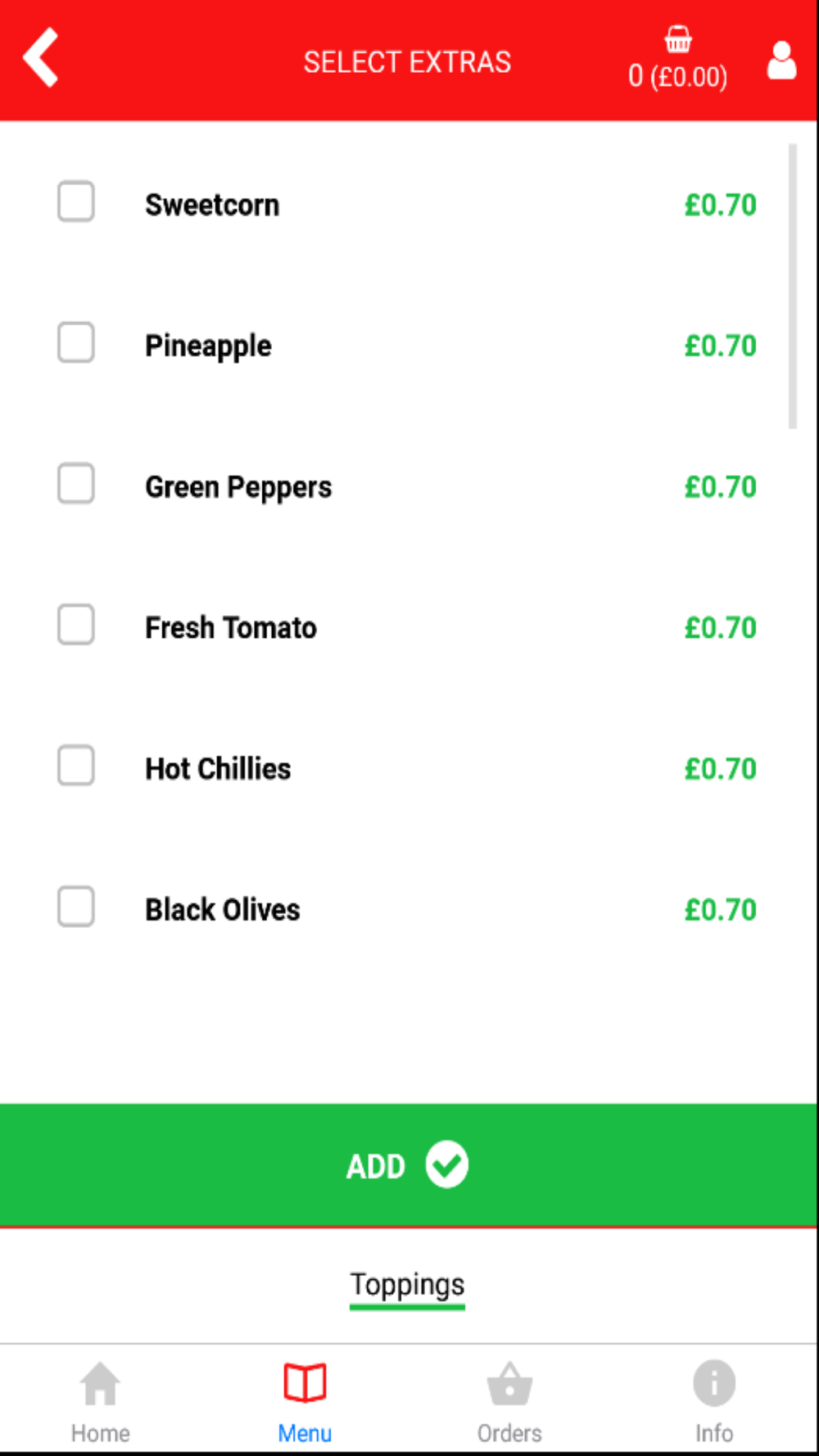Select the Pineapple checkbox
The height and width of the screenshot is (1456, 819).
pyautogui.click(x=76, y=342)
